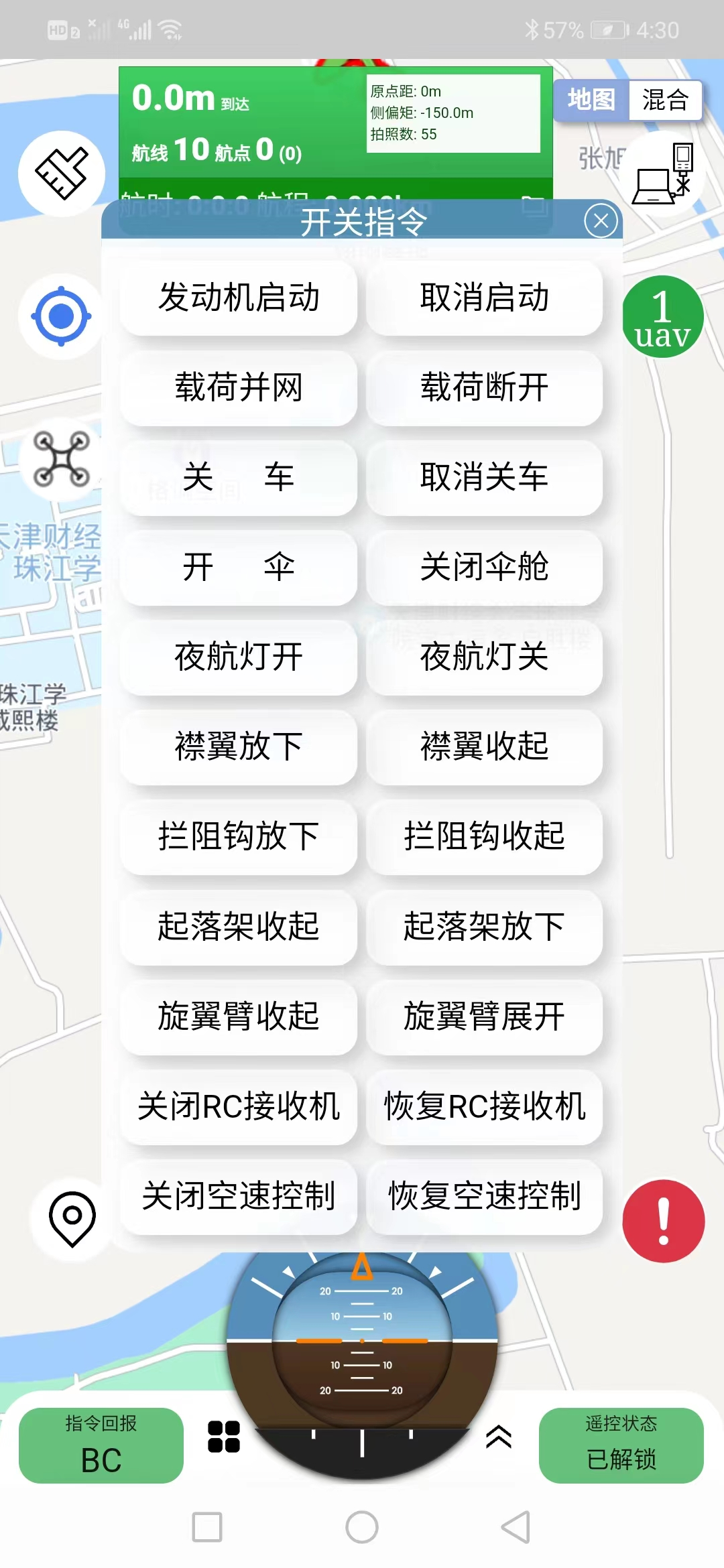Tap 拦阻钩放下 button
724x1568 pixels.
click(x=239, y=836)
